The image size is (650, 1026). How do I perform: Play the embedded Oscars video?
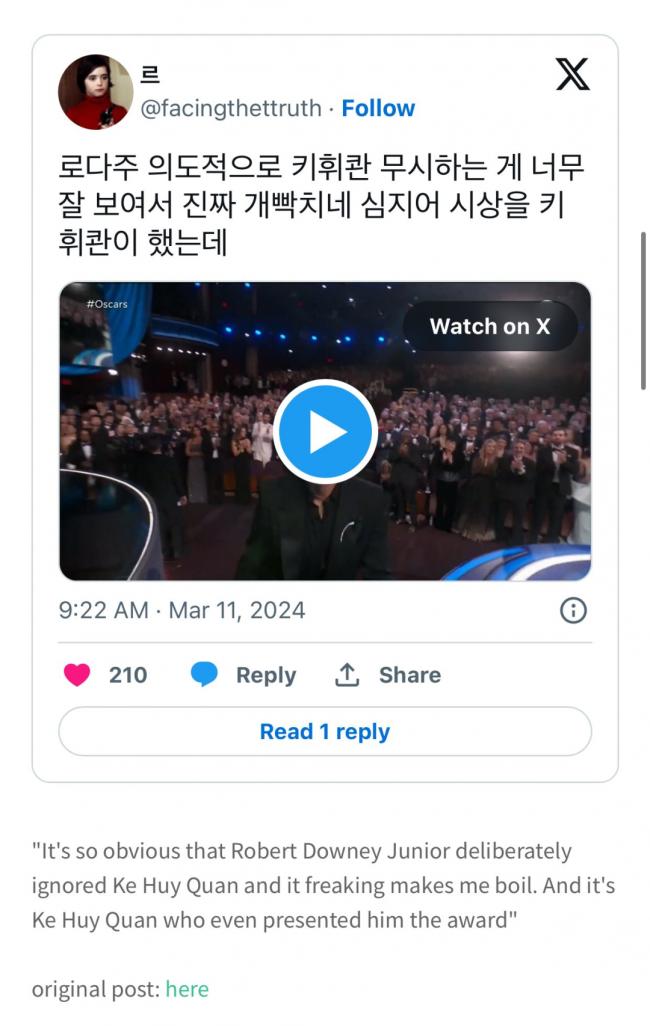pyautogui.click(x=325, y=432)
